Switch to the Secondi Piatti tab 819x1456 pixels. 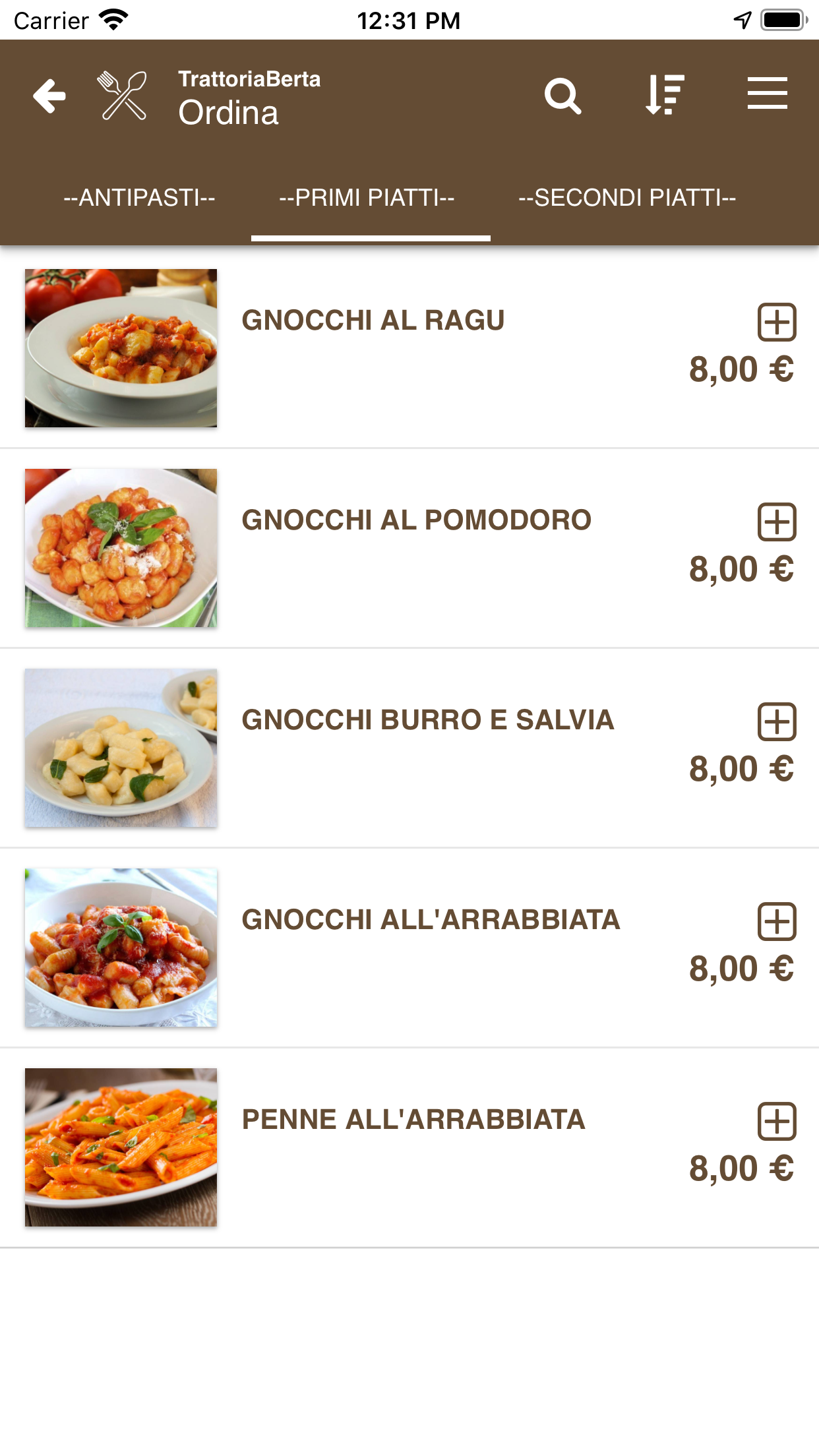tap(627, 198)
